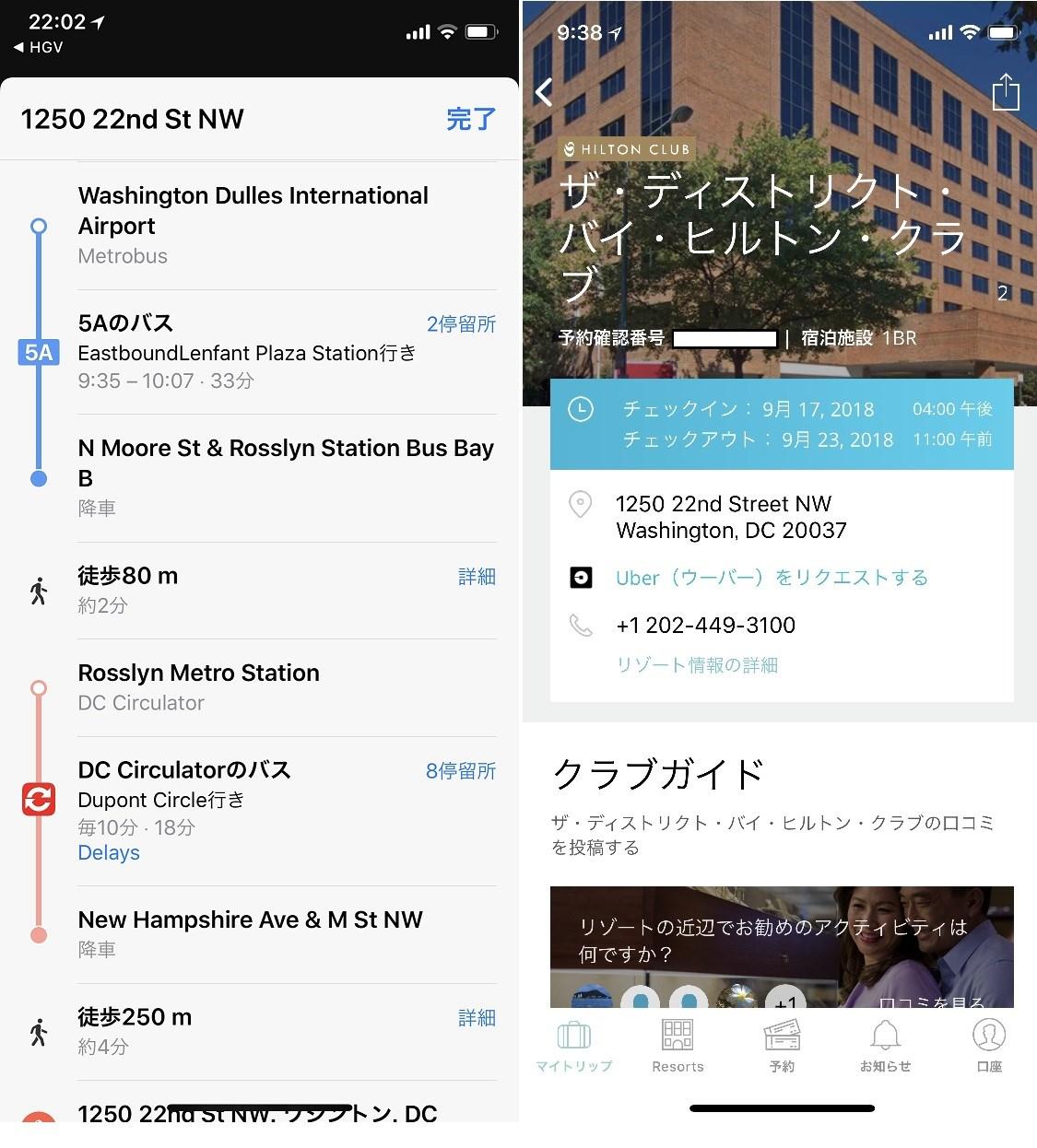The image size is (1037, 1148).
Task: View the Delays notice for DC Circulator
Action: click(x=109, y=852)
